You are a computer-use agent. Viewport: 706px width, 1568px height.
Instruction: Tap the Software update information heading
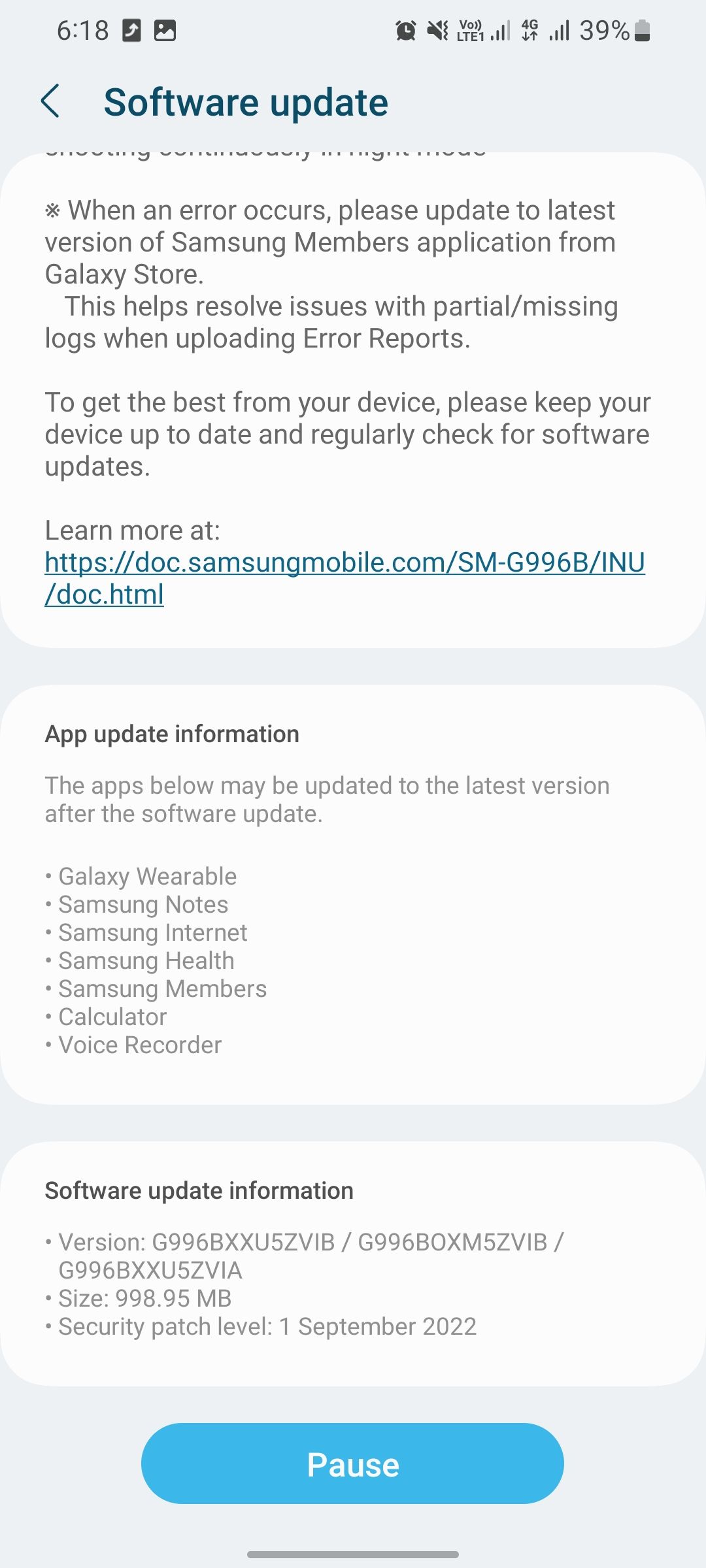[x=198, y=1190]
